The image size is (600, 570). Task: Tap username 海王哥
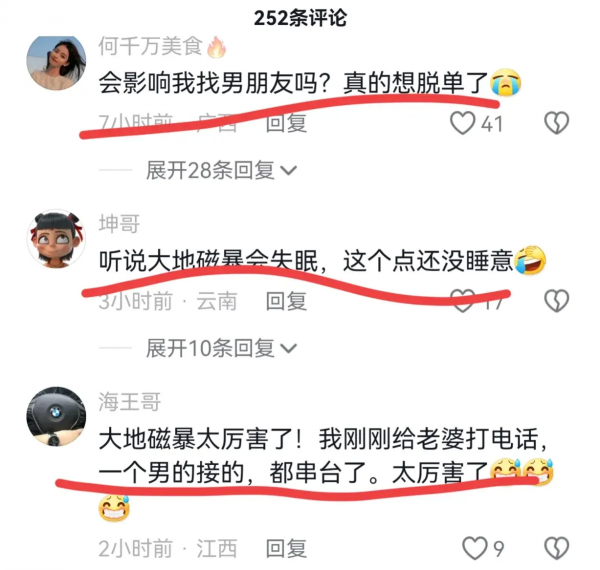[x=129, y=402]
